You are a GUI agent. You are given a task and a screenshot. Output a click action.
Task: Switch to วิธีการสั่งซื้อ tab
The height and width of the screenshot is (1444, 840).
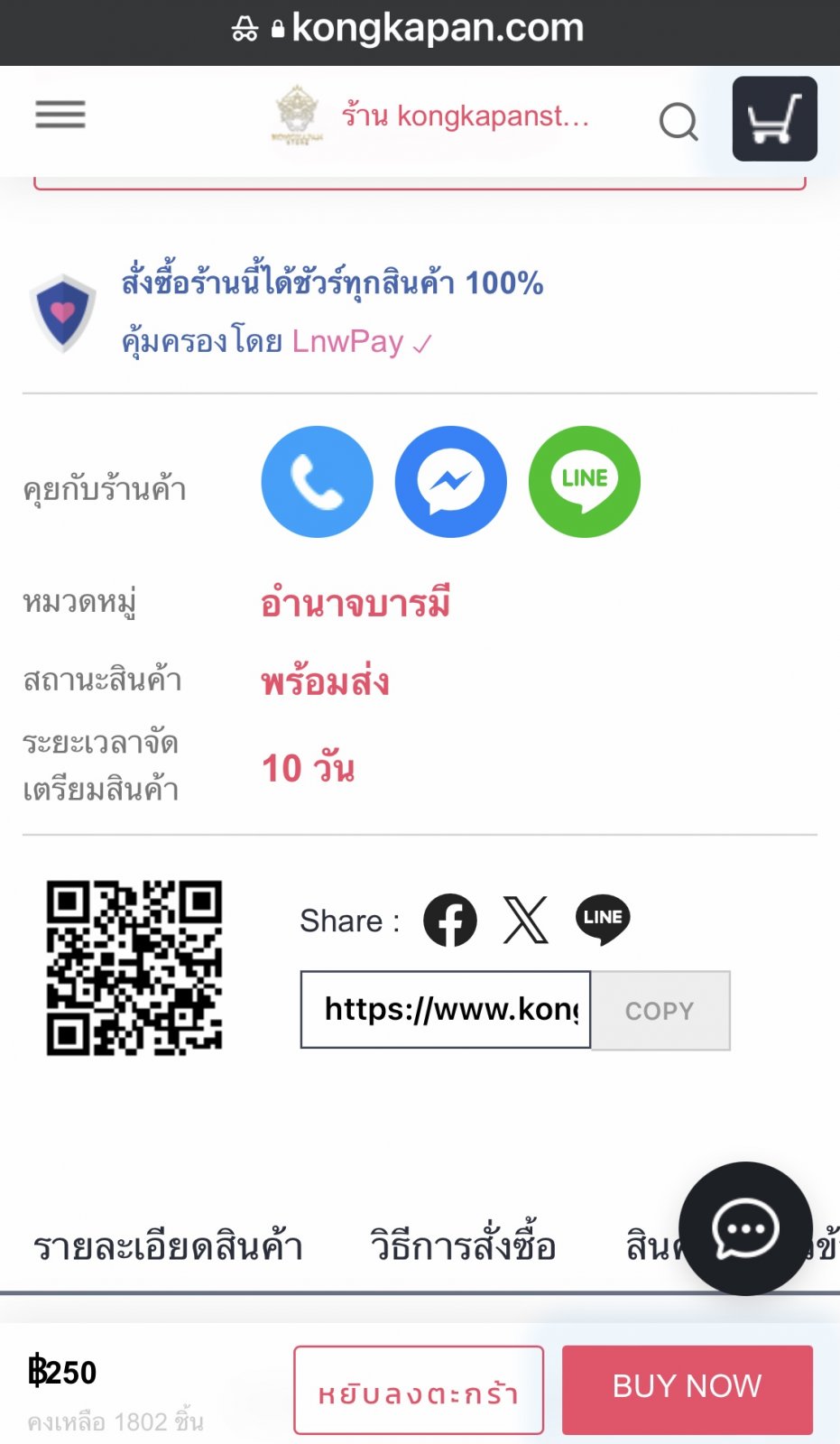point(462,1246)
